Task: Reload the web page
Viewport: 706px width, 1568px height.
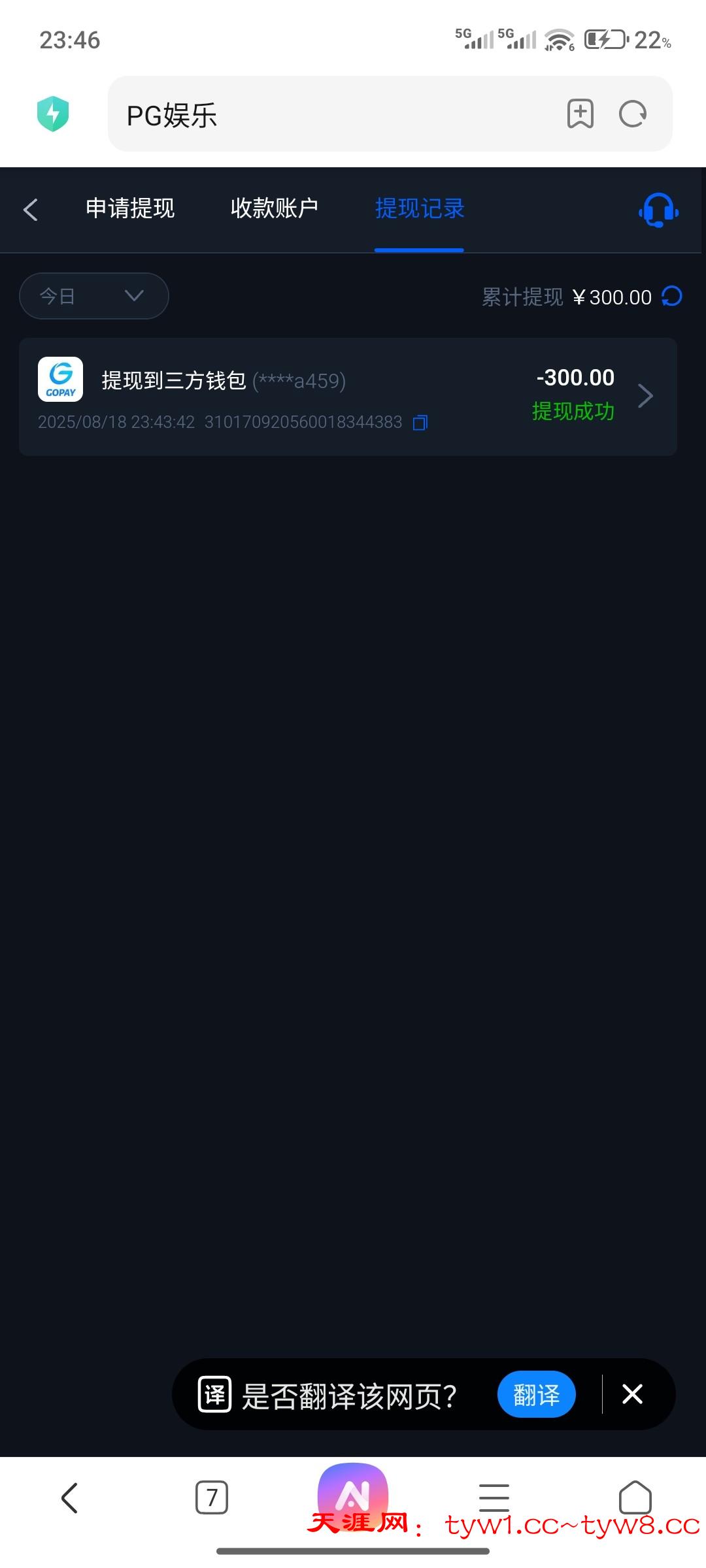Action: [x=632, y=114]
